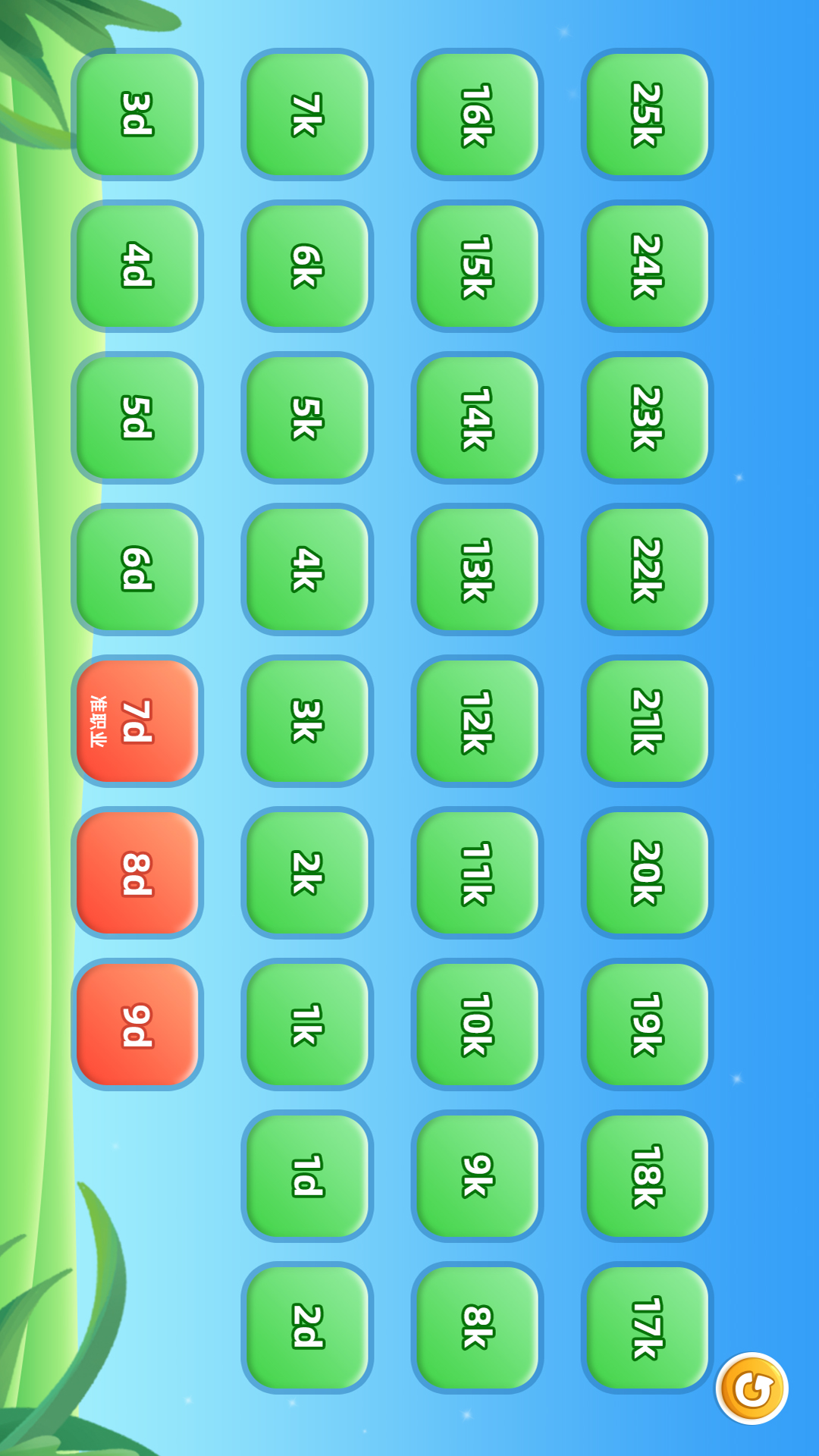Select the 6d level
Image resolution: width=819 pixels, height=1456 pixels.
[137, 570]
